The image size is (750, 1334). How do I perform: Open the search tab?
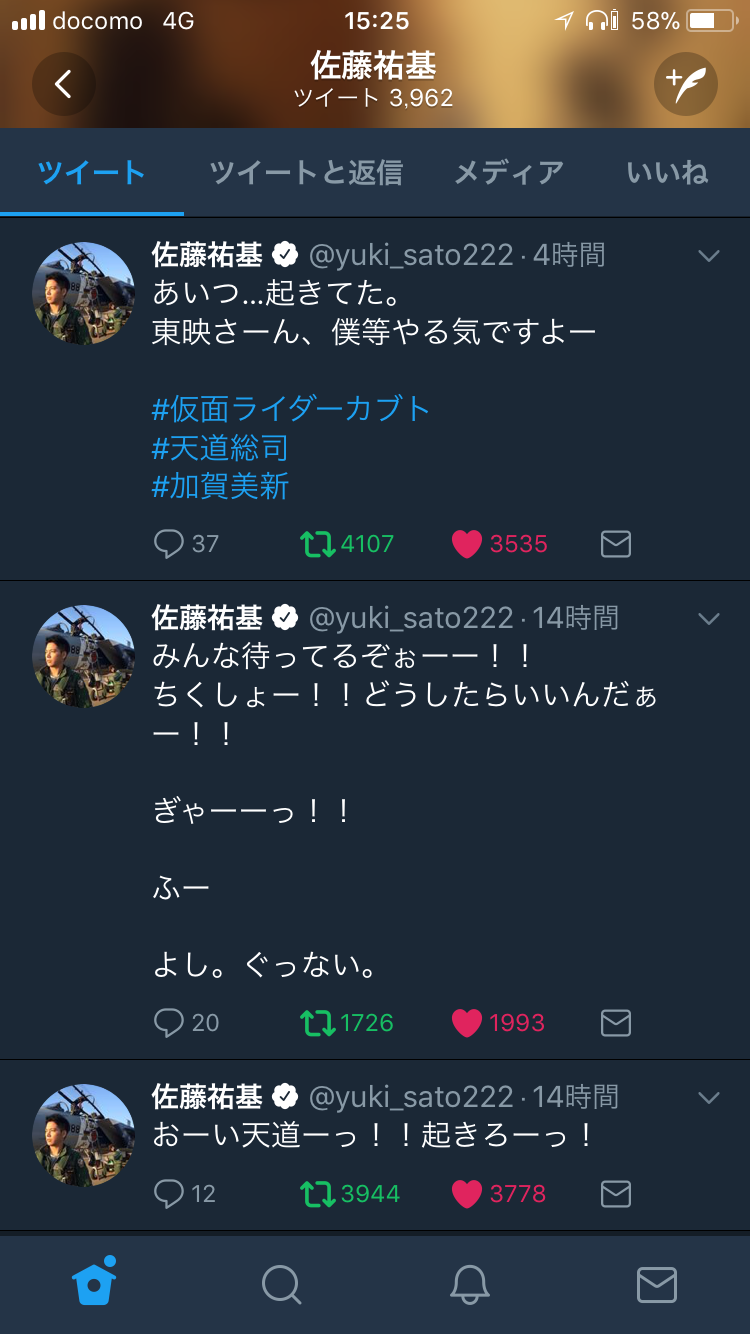281,1284
